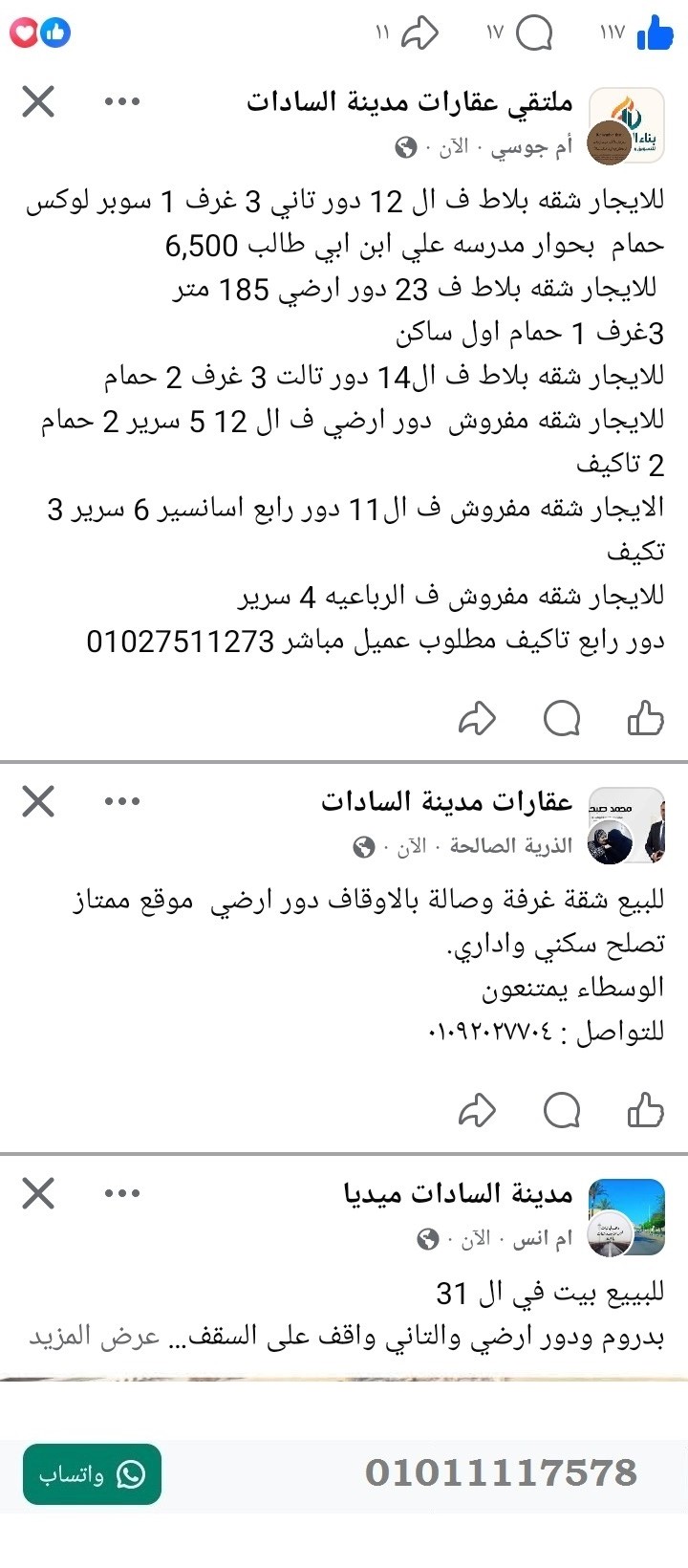View the Love and Like reactions summary
688x1568 pixels.
tap(38, 32)
